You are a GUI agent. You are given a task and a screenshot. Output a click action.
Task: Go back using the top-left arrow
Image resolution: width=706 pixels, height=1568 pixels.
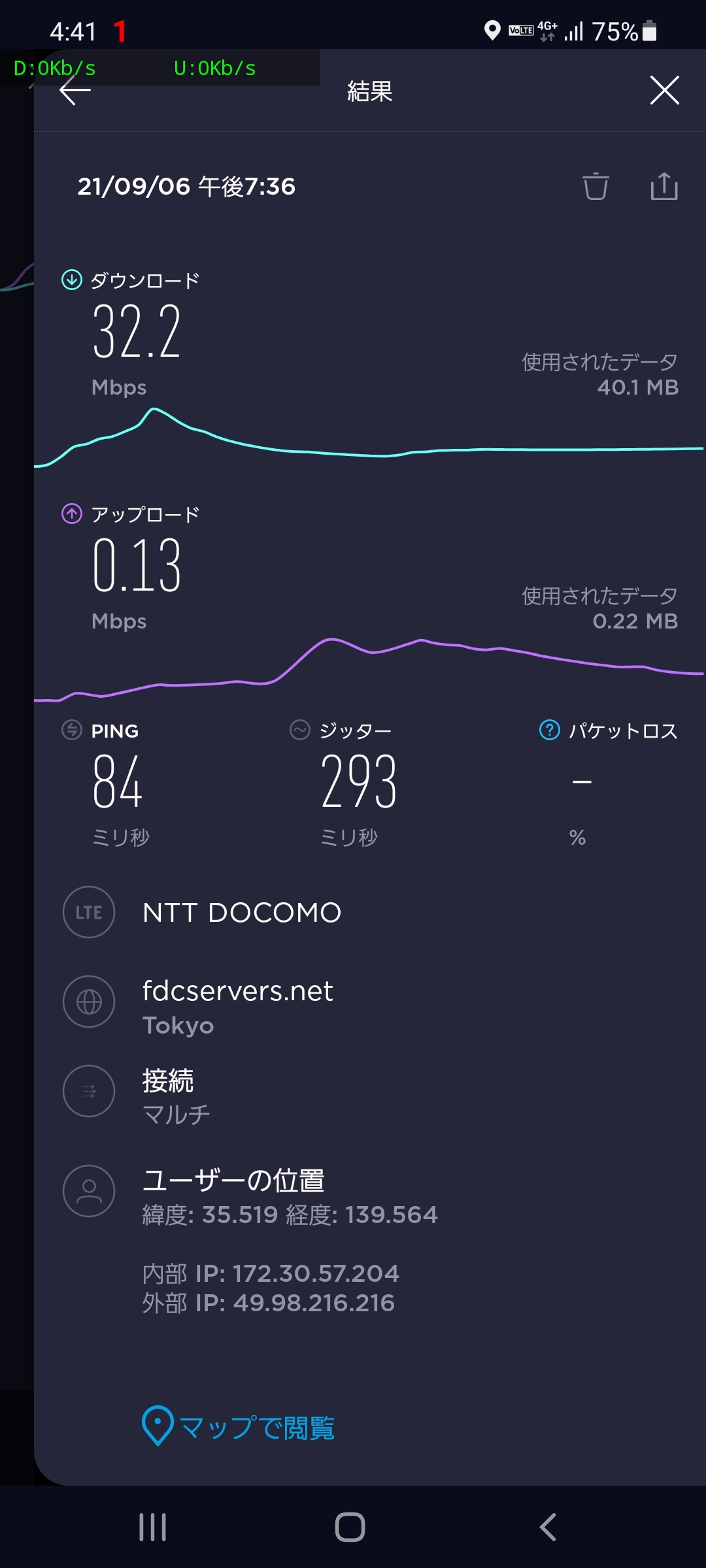pyautogui.click(x=75, y=91)
